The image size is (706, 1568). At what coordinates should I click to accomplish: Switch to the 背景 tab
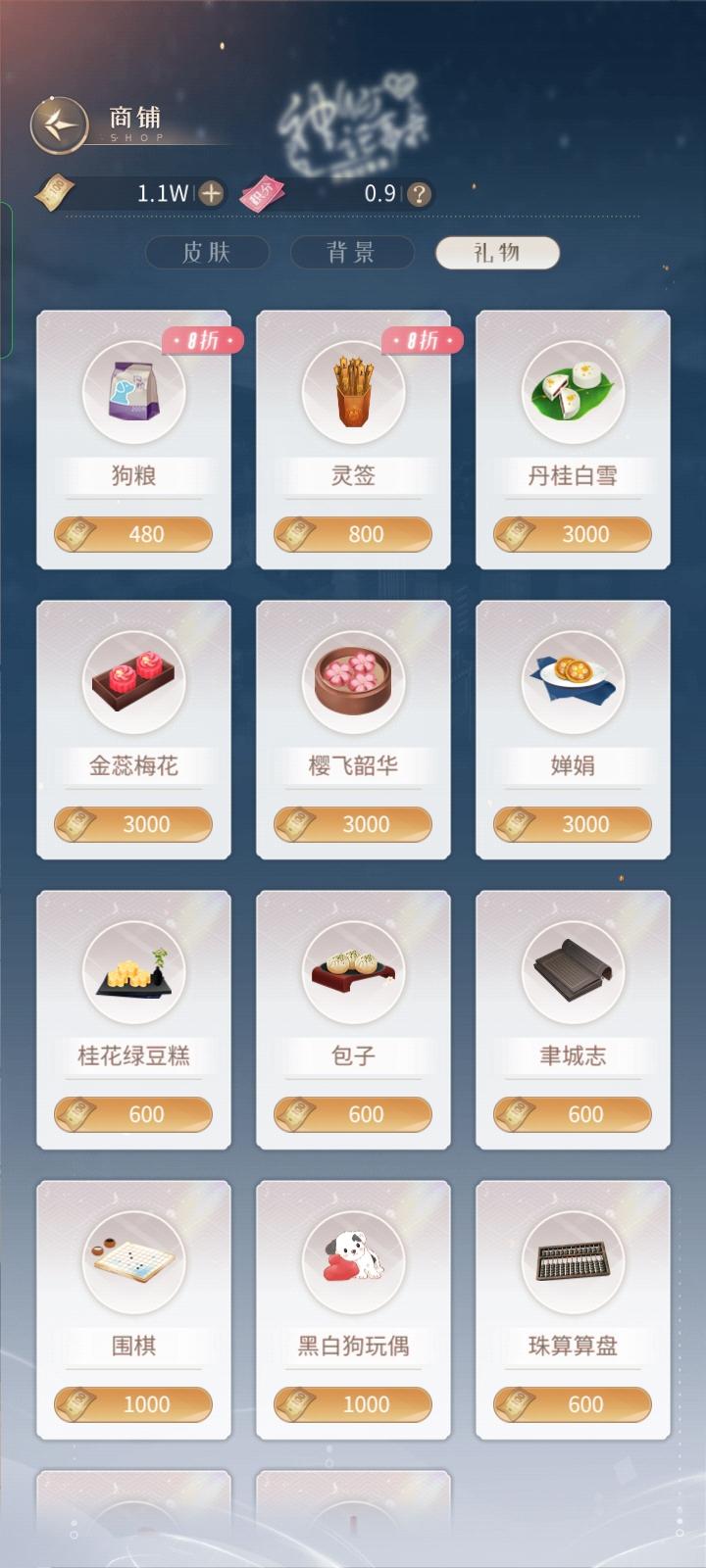coord(351,253)
